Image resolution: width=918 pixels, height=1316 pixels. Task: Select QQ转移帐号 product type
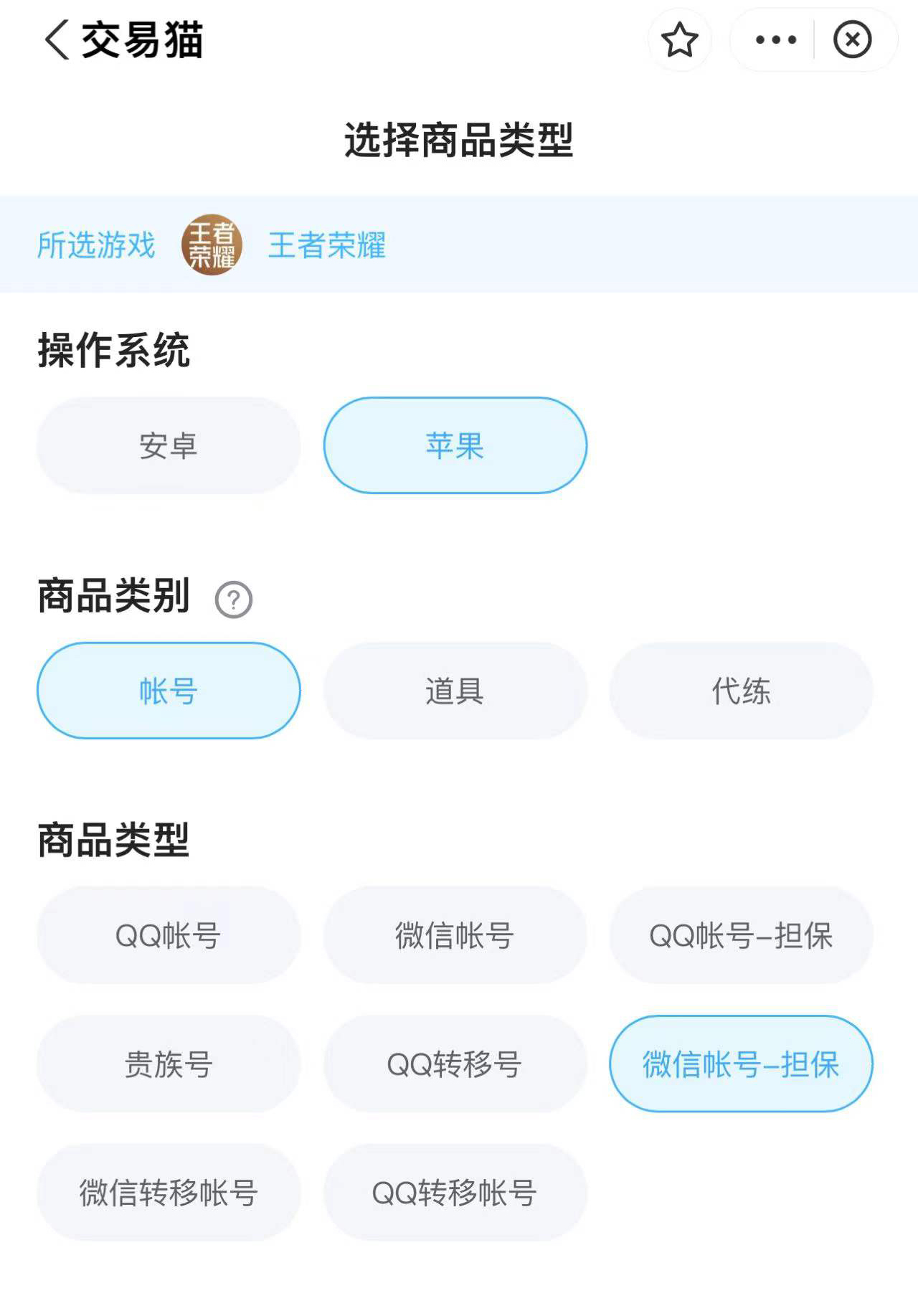click(x=455, y=1193)
